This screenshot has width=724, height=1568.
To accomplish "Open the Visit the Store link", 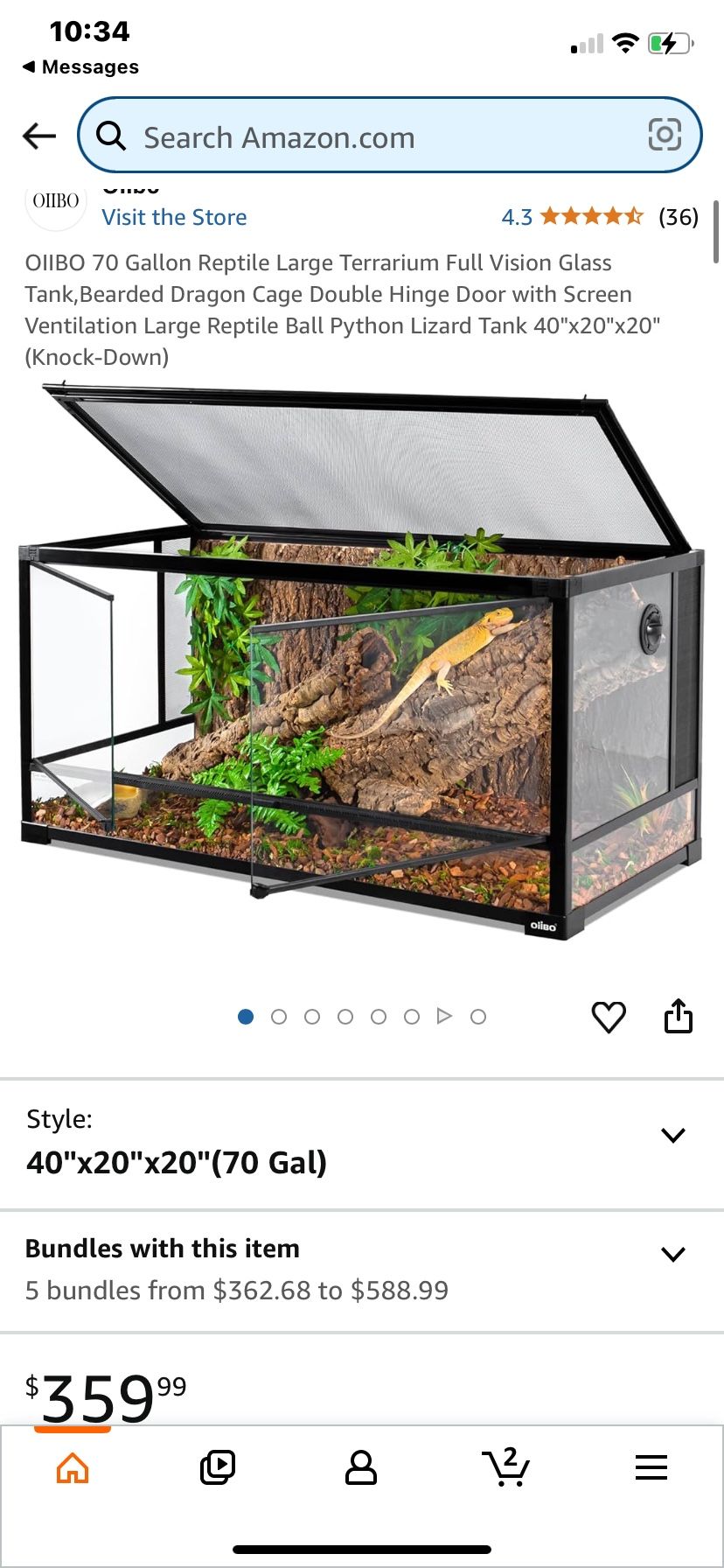I will coord(174,217).
